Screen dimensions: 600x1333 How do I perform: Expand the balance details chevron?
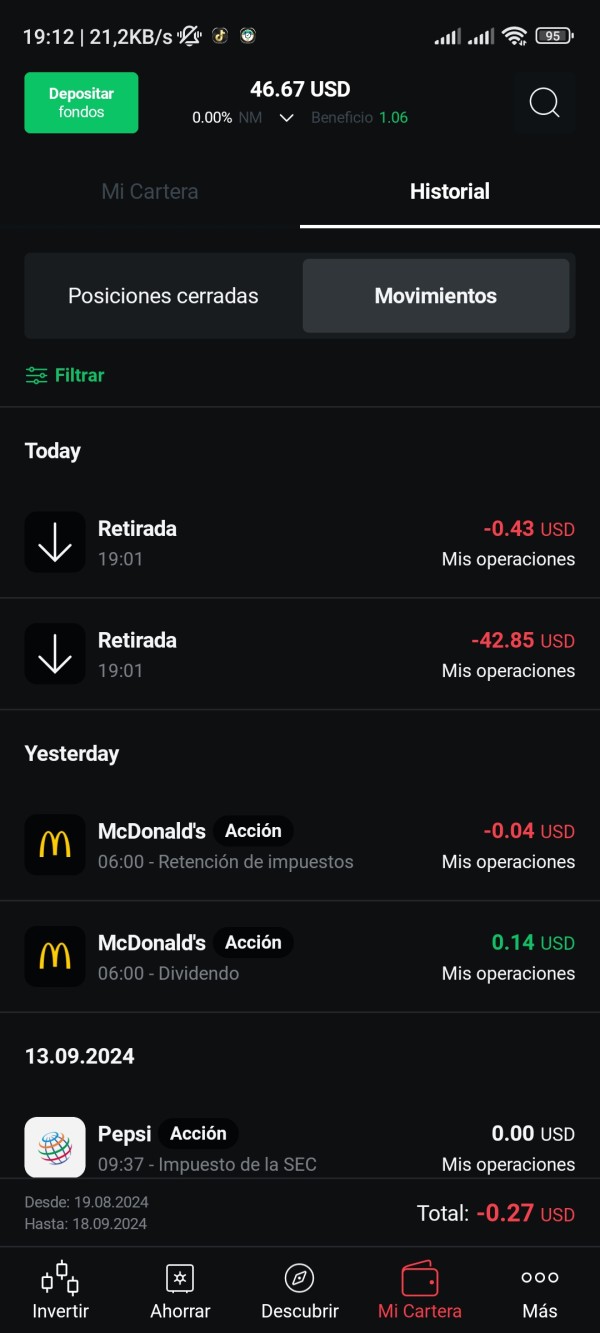287,118
